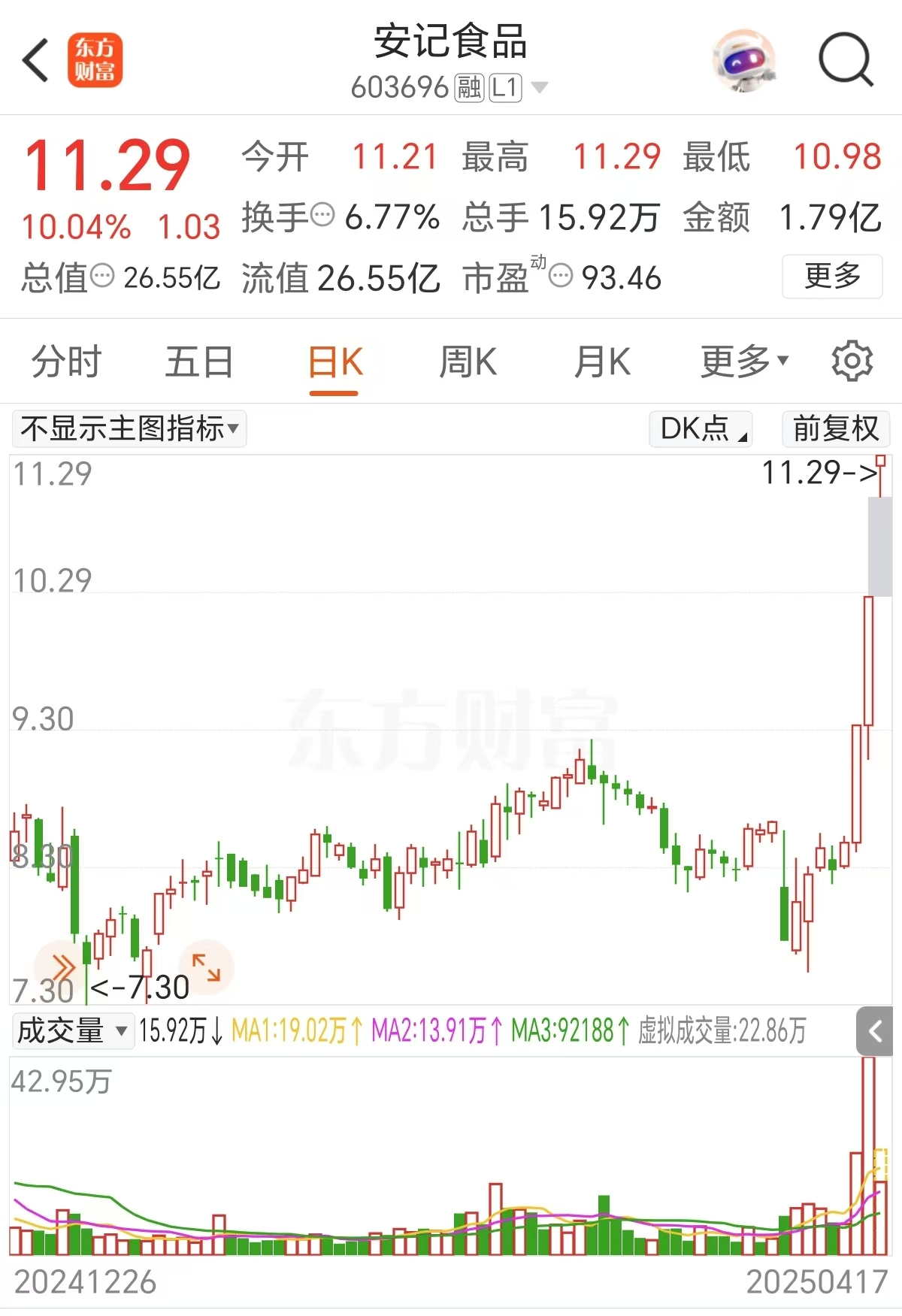Switch to the 五日 chart tab
902x1316 pixels.
tap(199, 362)
